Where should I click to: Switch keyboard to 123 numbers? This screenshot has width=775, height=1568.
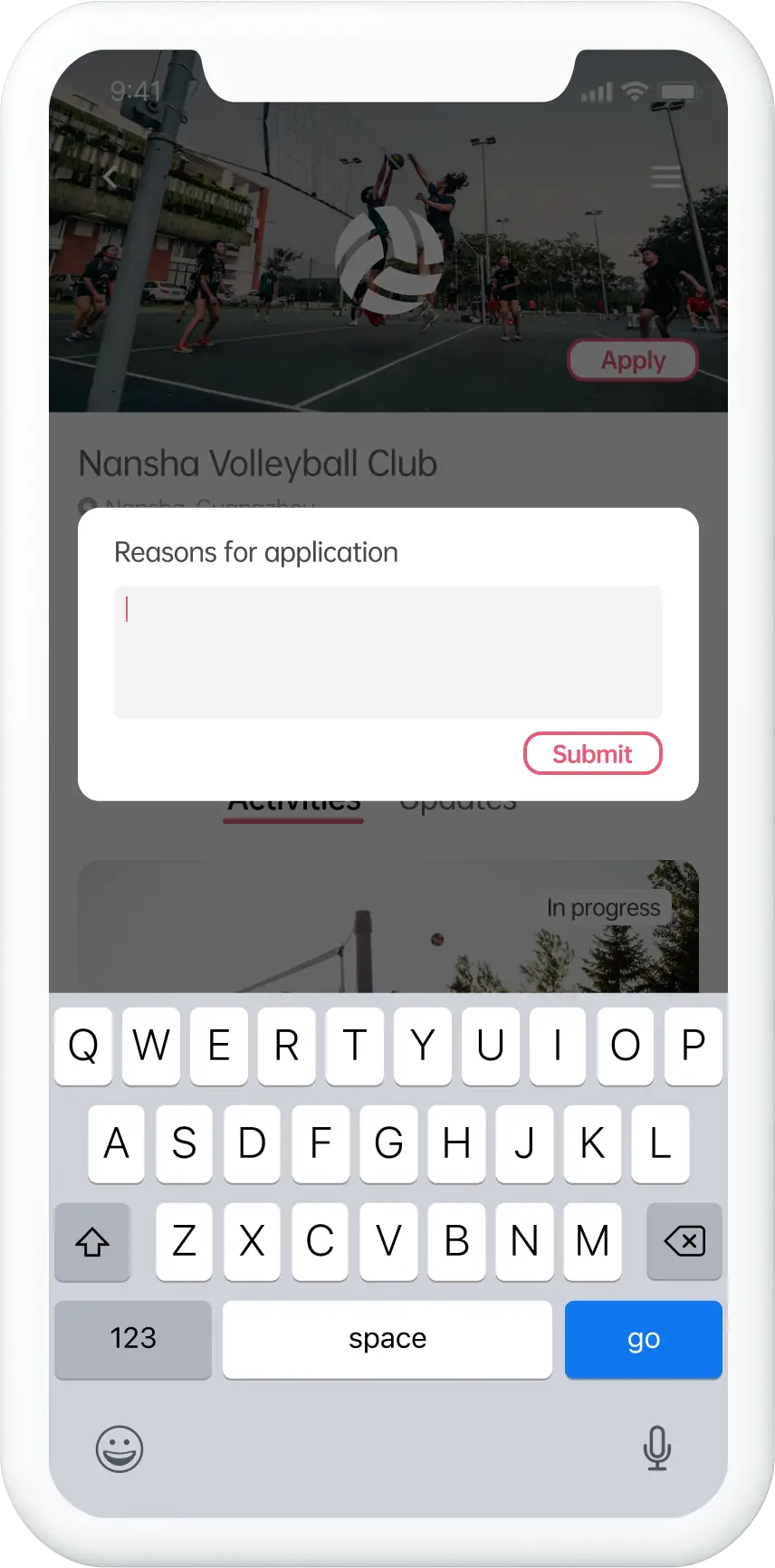(133, 1339)
